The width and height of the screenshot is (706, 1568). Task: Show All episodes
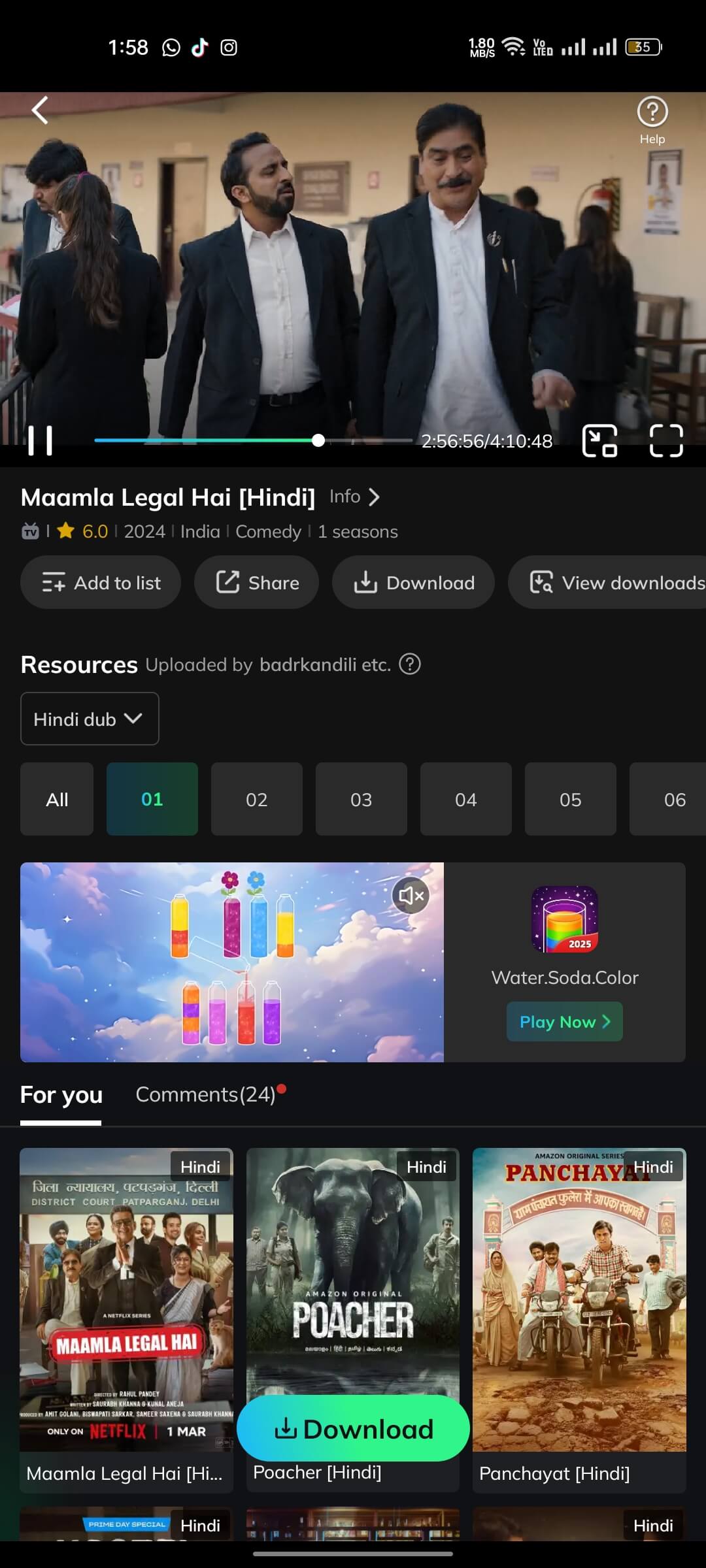57,799
